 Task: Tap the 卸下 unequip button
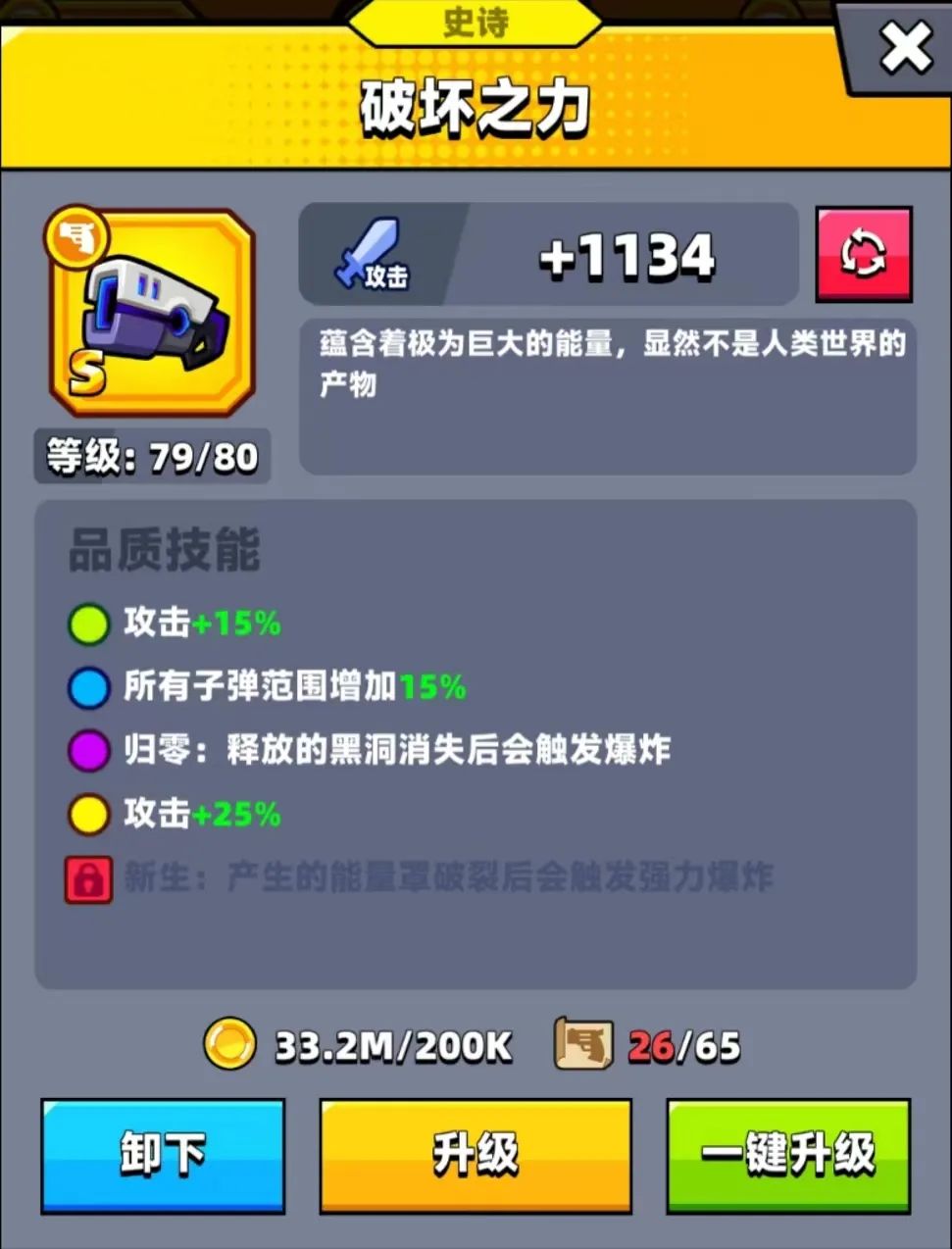(163, 1155)
